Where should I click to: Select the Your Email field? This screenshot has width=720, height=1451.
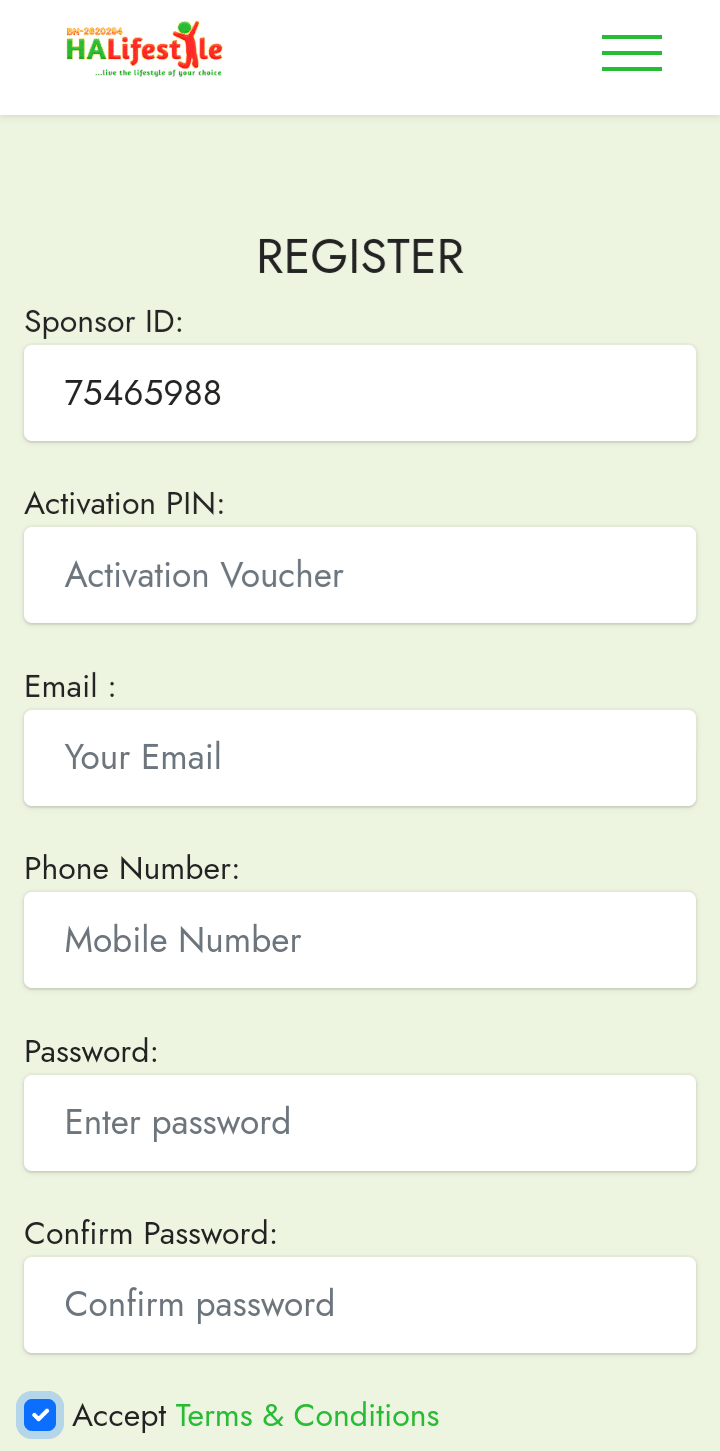coord(360,758)
